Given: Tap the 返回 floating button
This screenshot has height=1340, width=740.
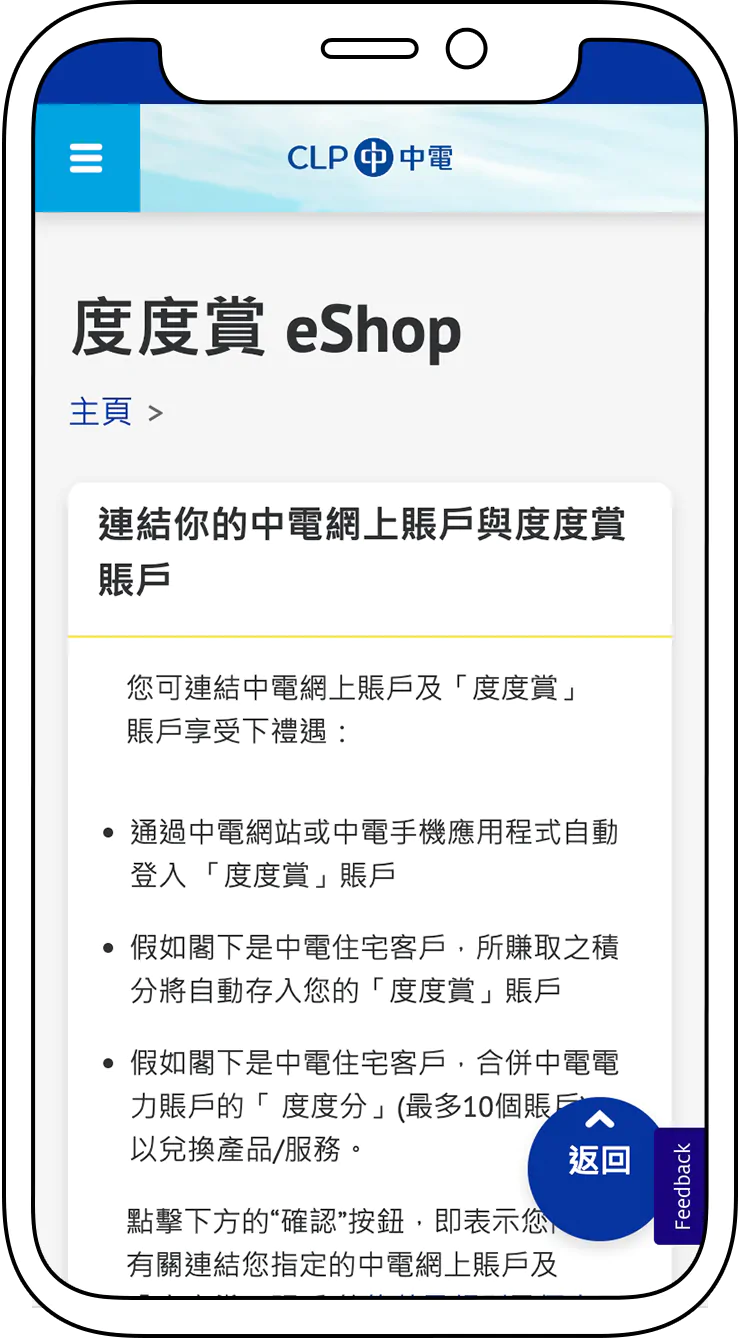Looking at the screenshot, I should point(598,1159).
